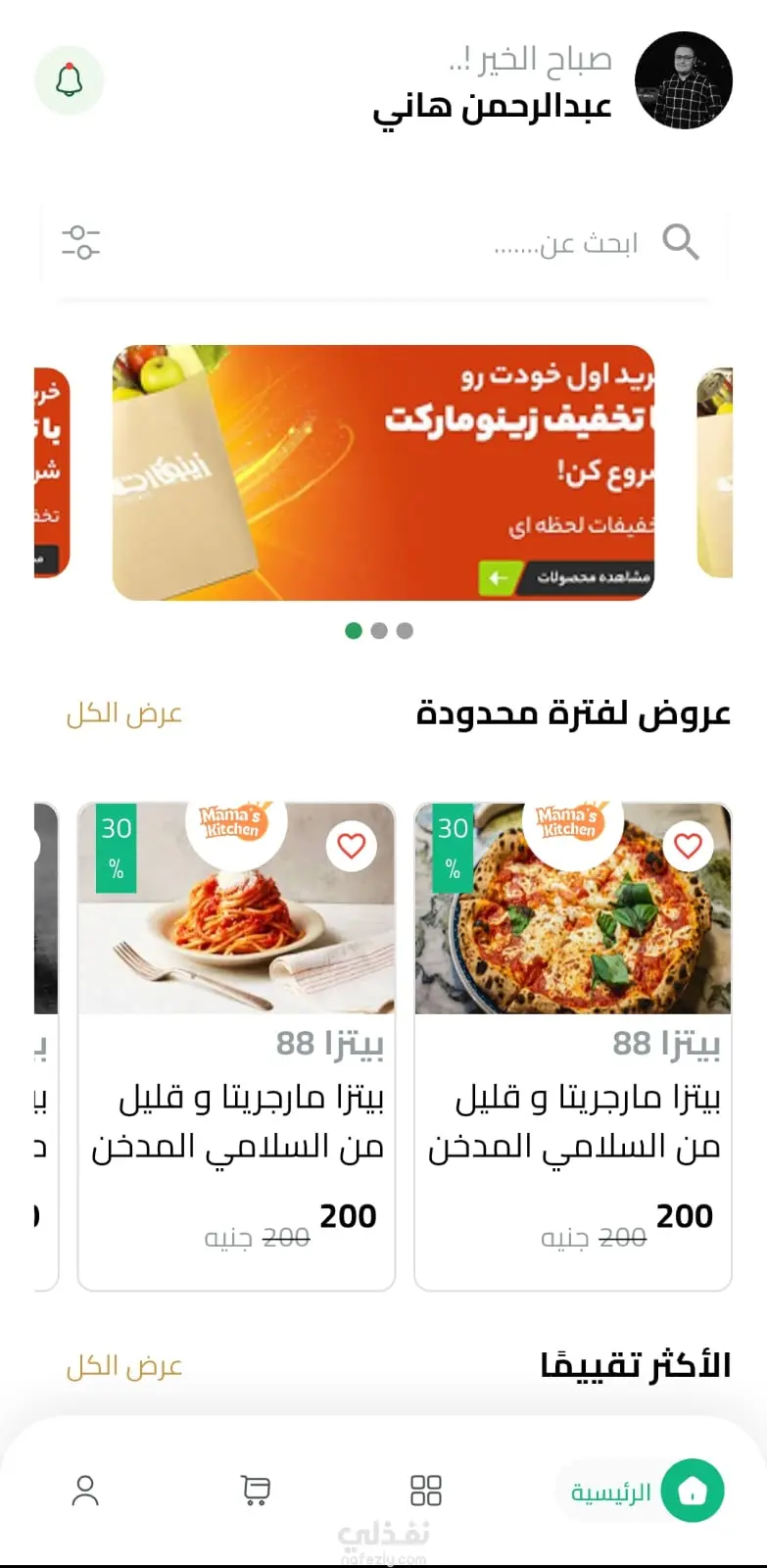
Task: Open the shopping cart tab
Action: point(256,1492)
